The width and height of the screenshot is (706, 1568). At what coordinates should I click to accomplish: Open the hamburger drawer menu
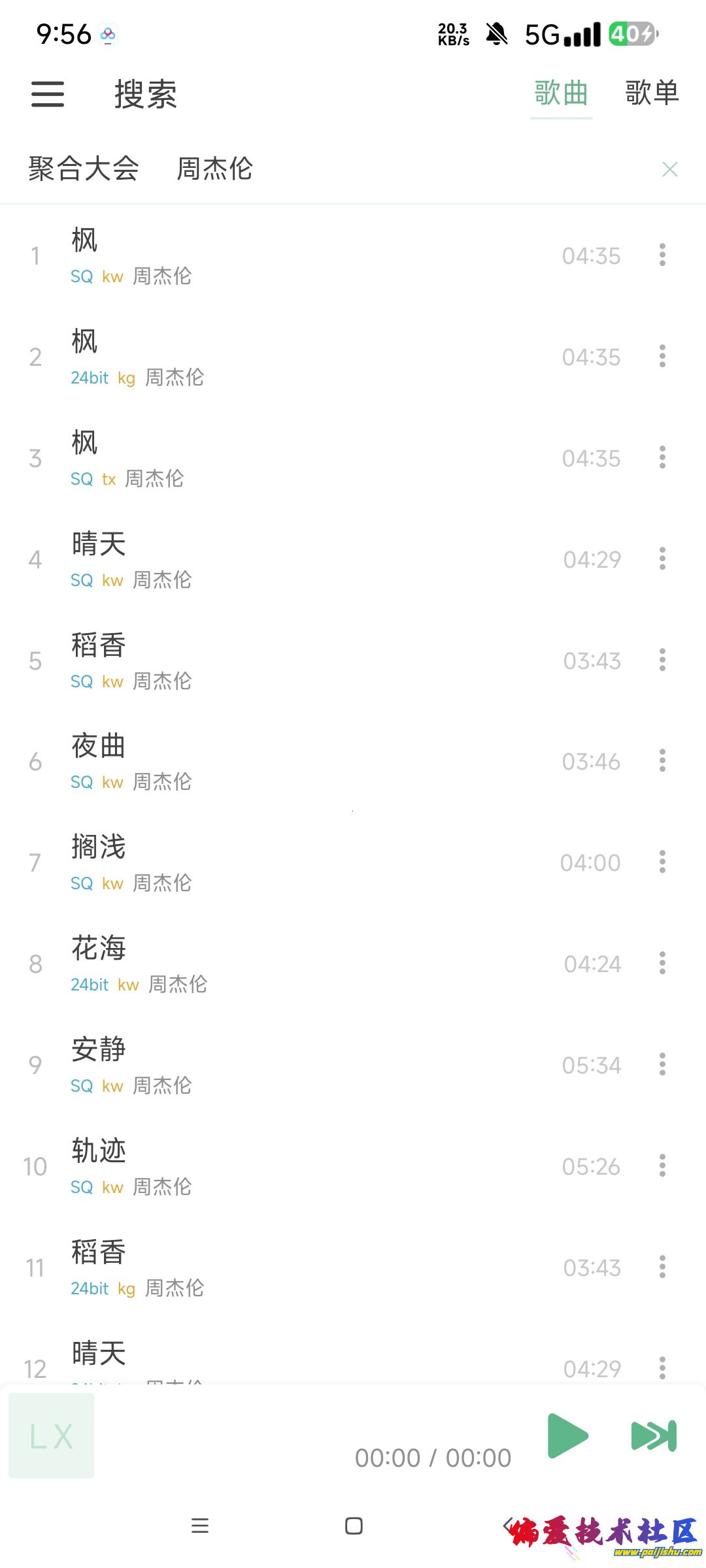tap(48, 94)
